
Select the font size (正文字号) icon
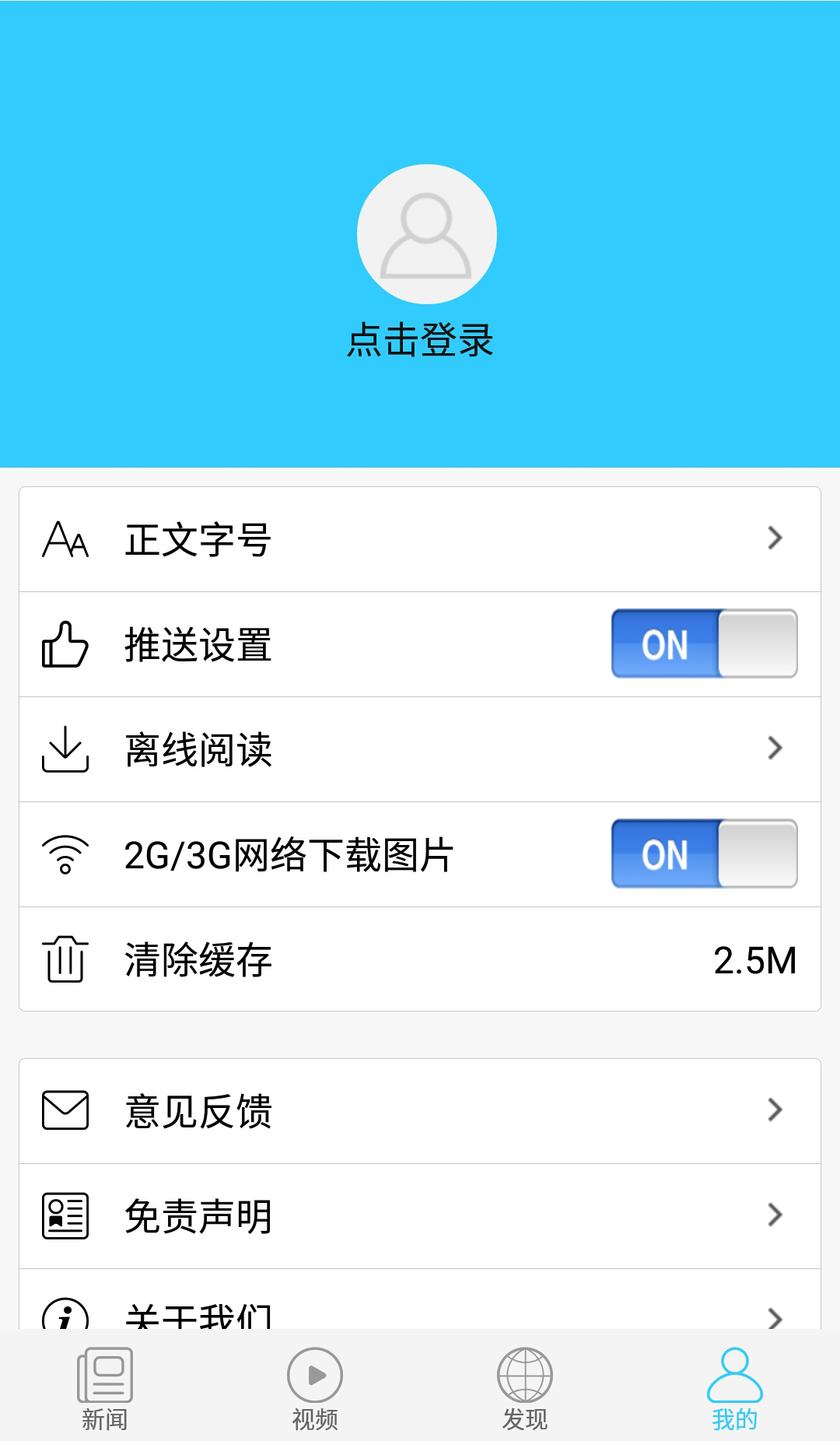(65, 539)
